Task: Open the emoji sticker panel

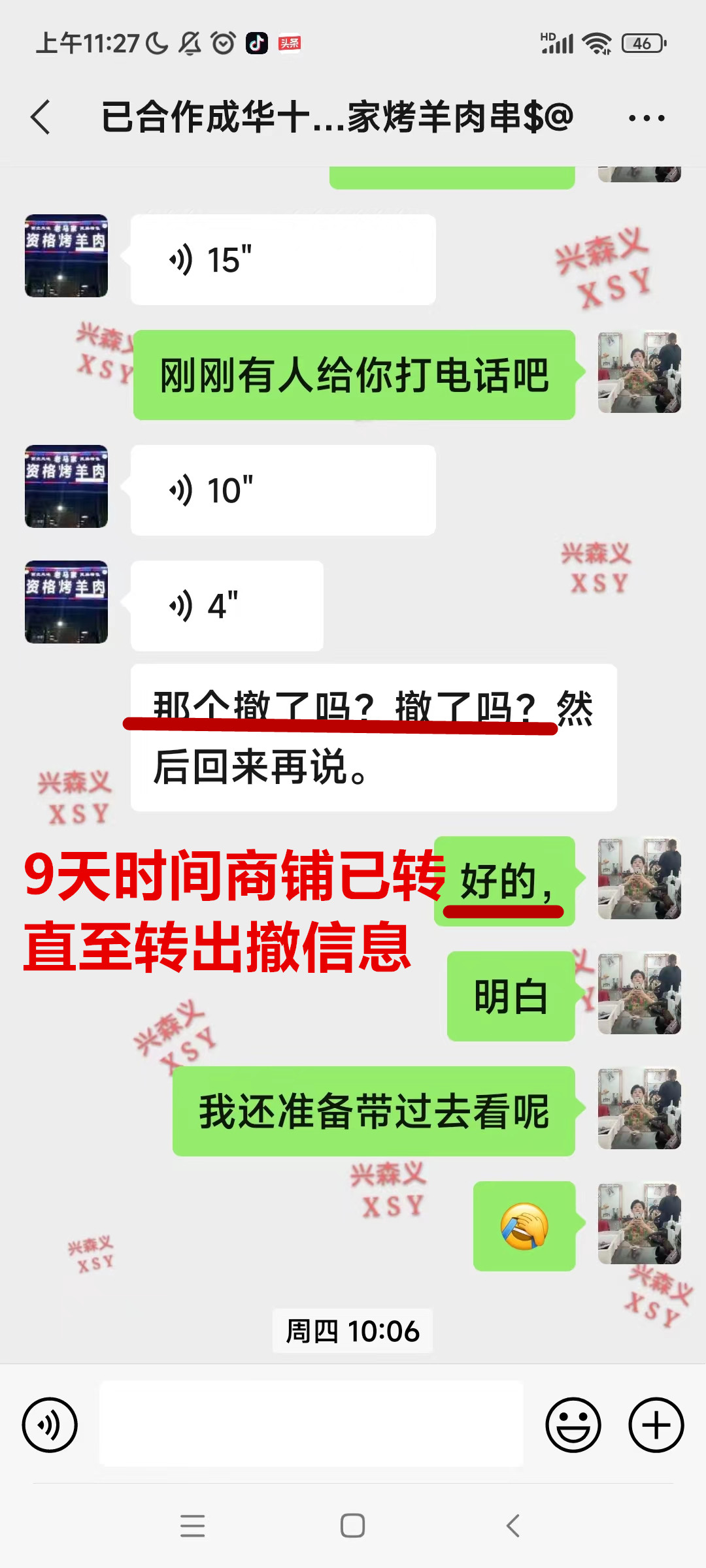Action: (573, 1425)
